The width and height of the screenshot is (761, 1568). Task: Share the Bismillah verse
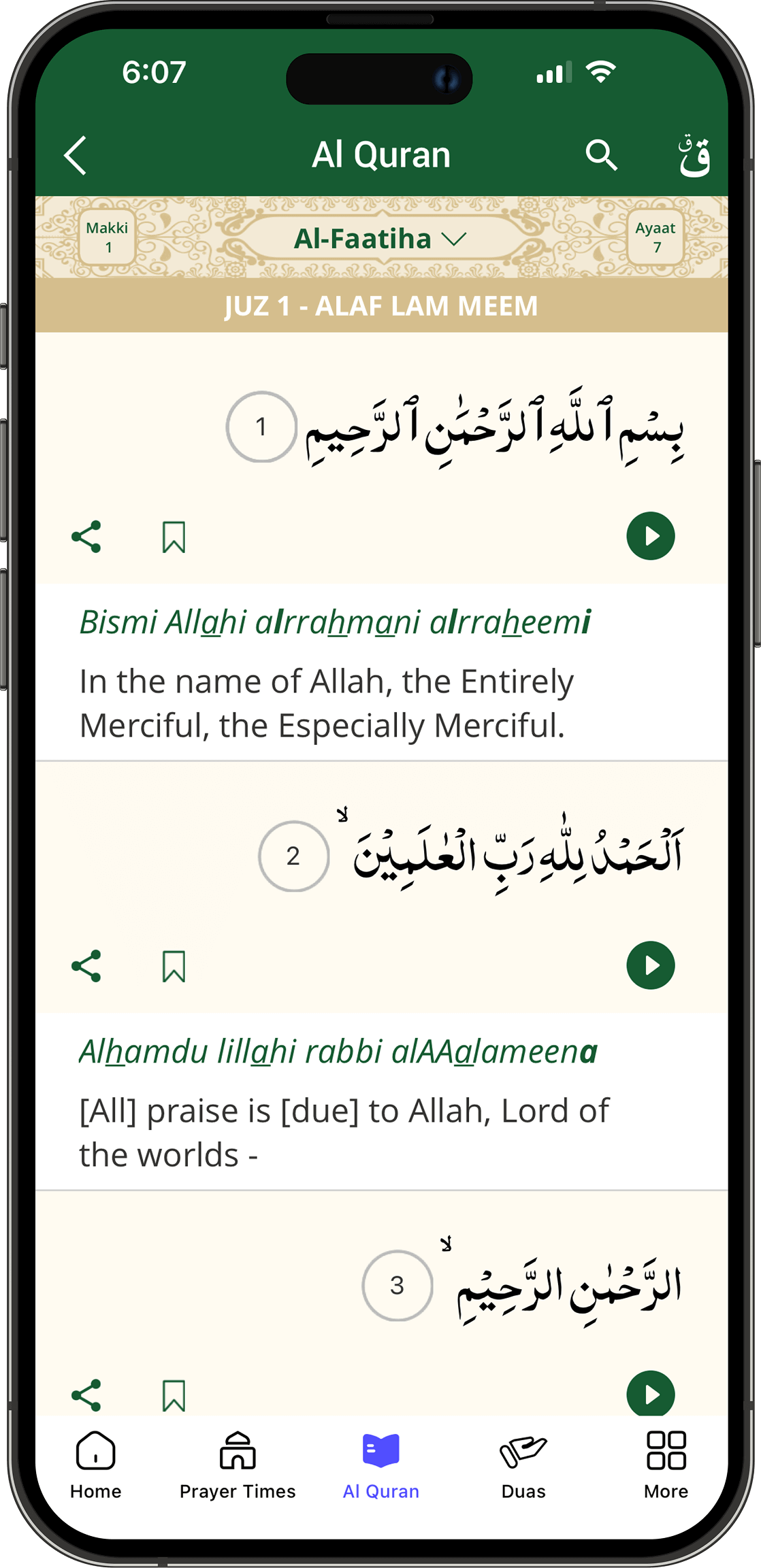86,537
